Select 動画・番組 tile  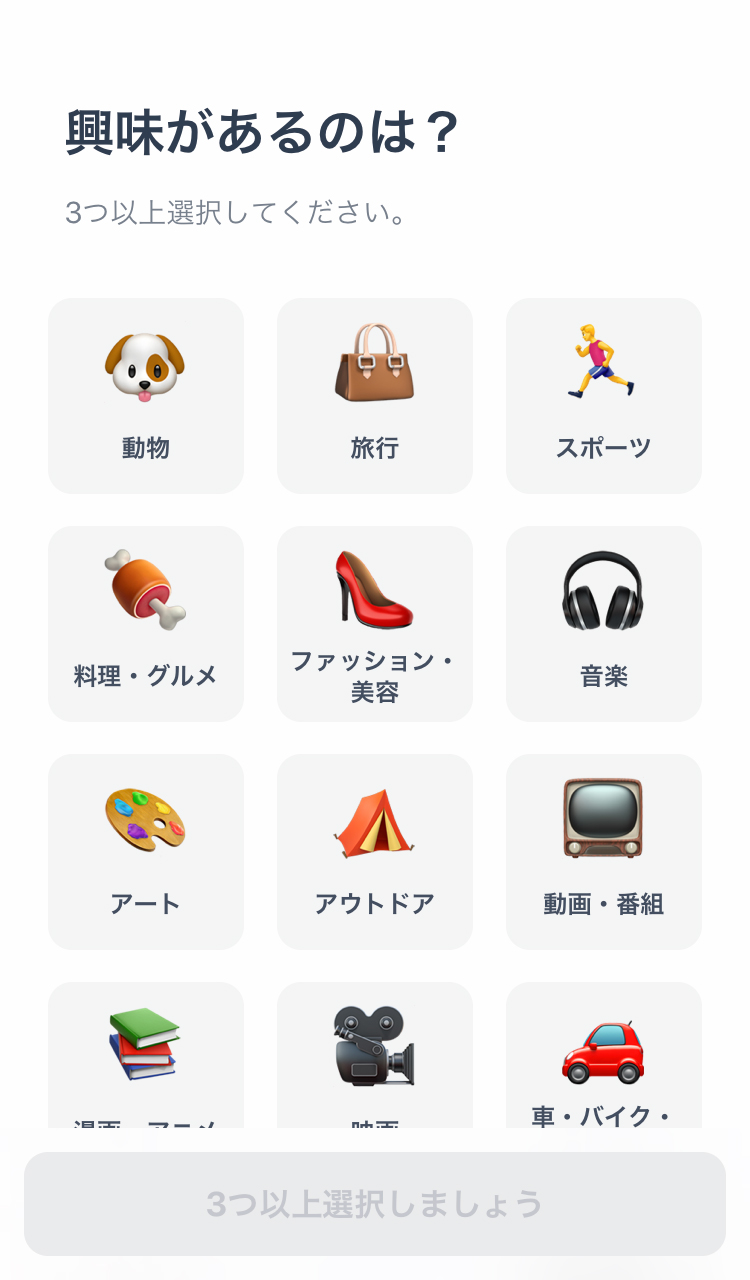pyautogui.click(x=604, y=852)
